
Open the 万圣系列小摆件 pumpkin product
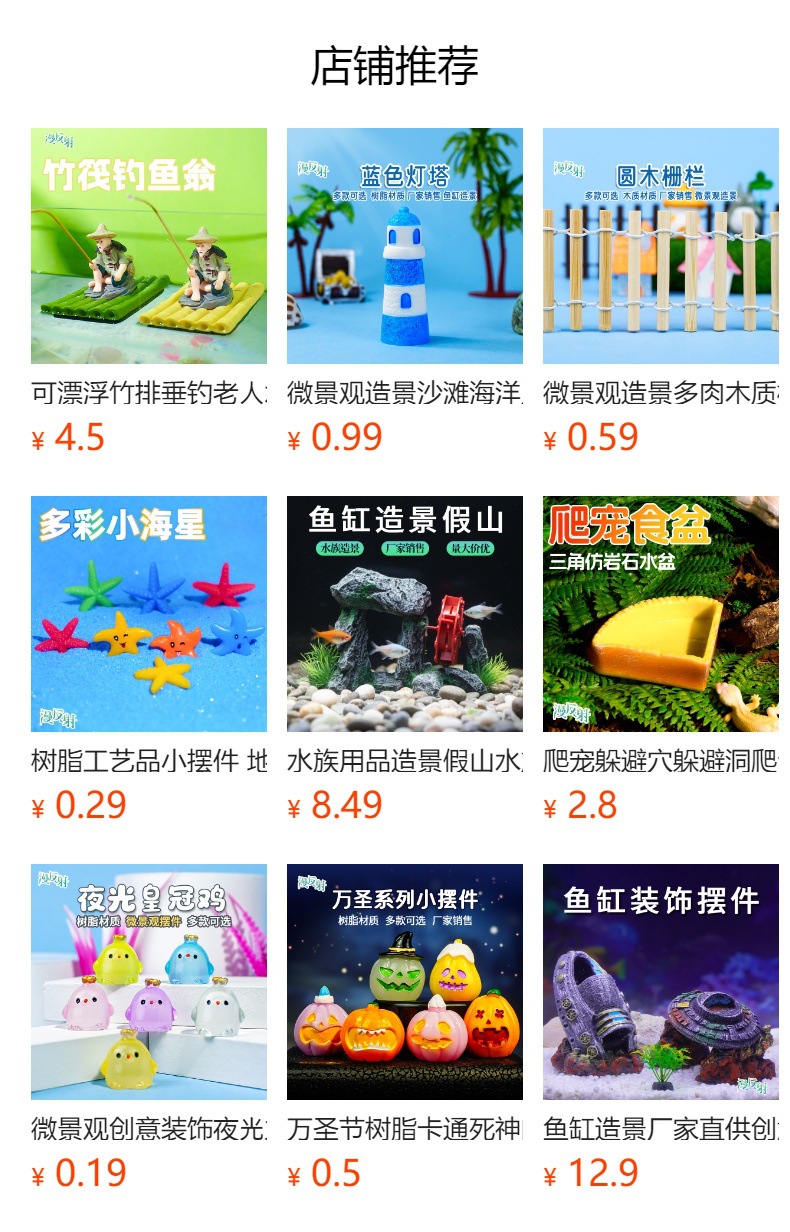click(405, 982)
